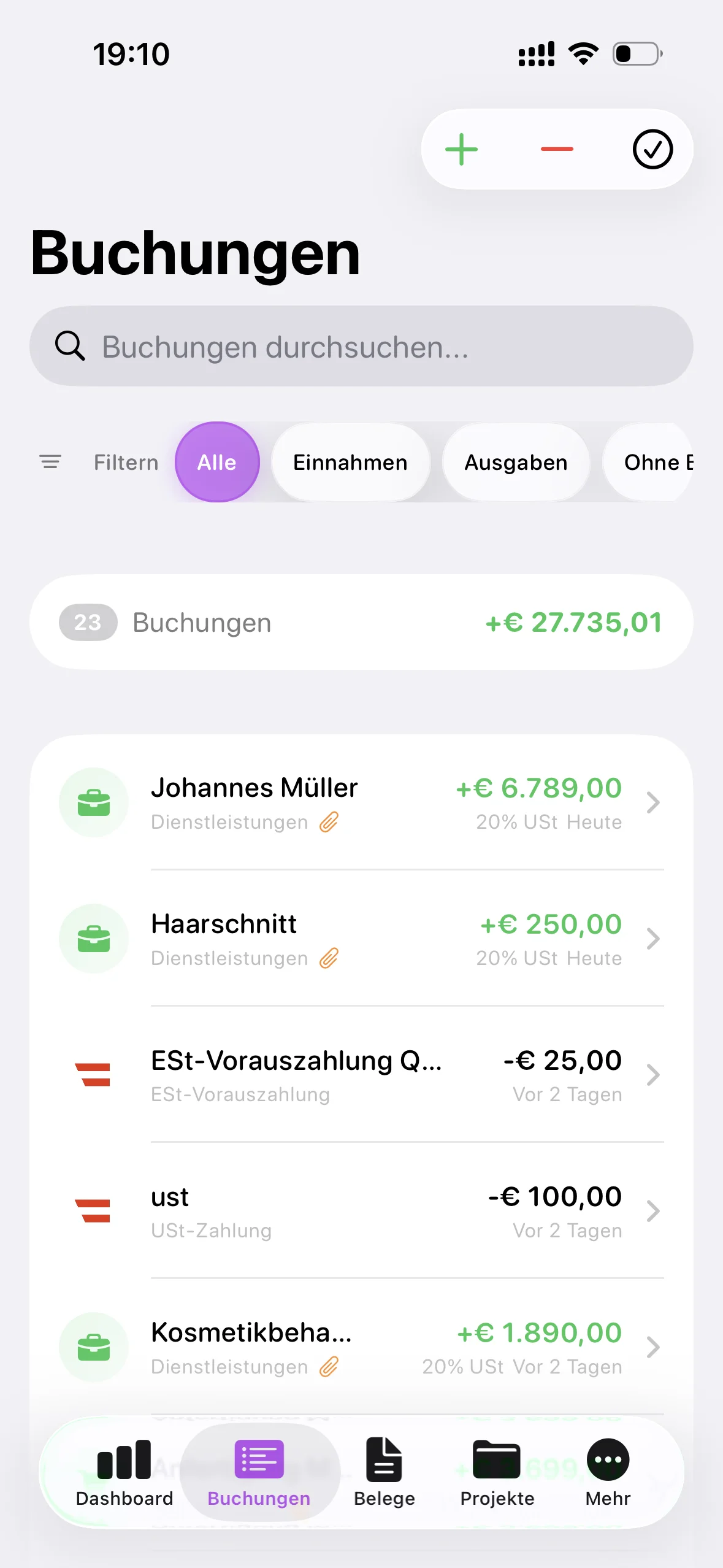
Task: Click the Filtern filter lines icon
Action: tap(50, 462)
